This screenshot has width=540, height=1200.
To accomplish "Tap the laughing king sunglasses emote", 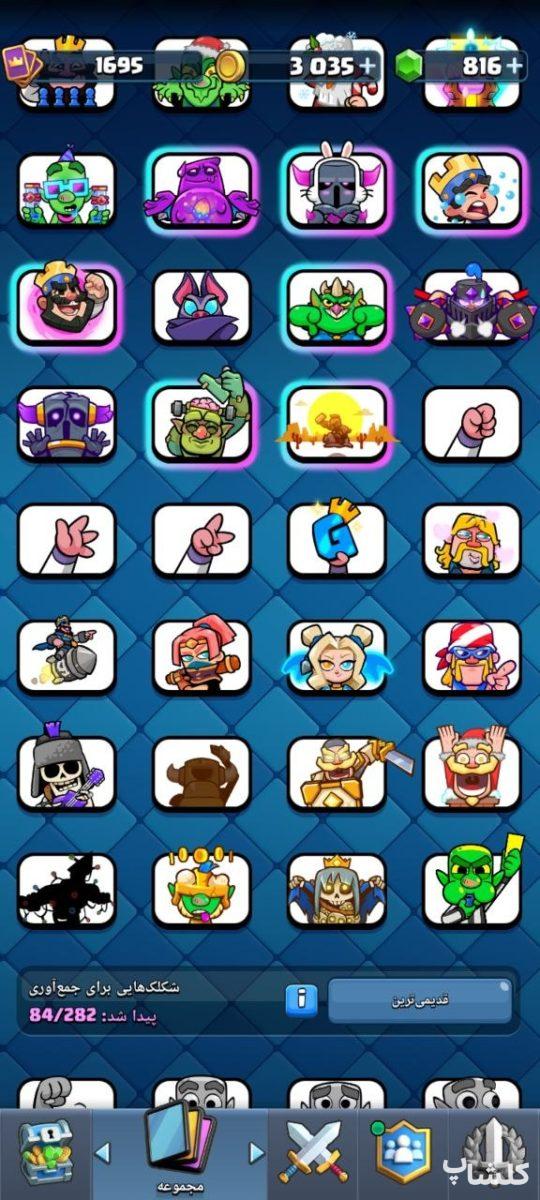I will [67, 305].
